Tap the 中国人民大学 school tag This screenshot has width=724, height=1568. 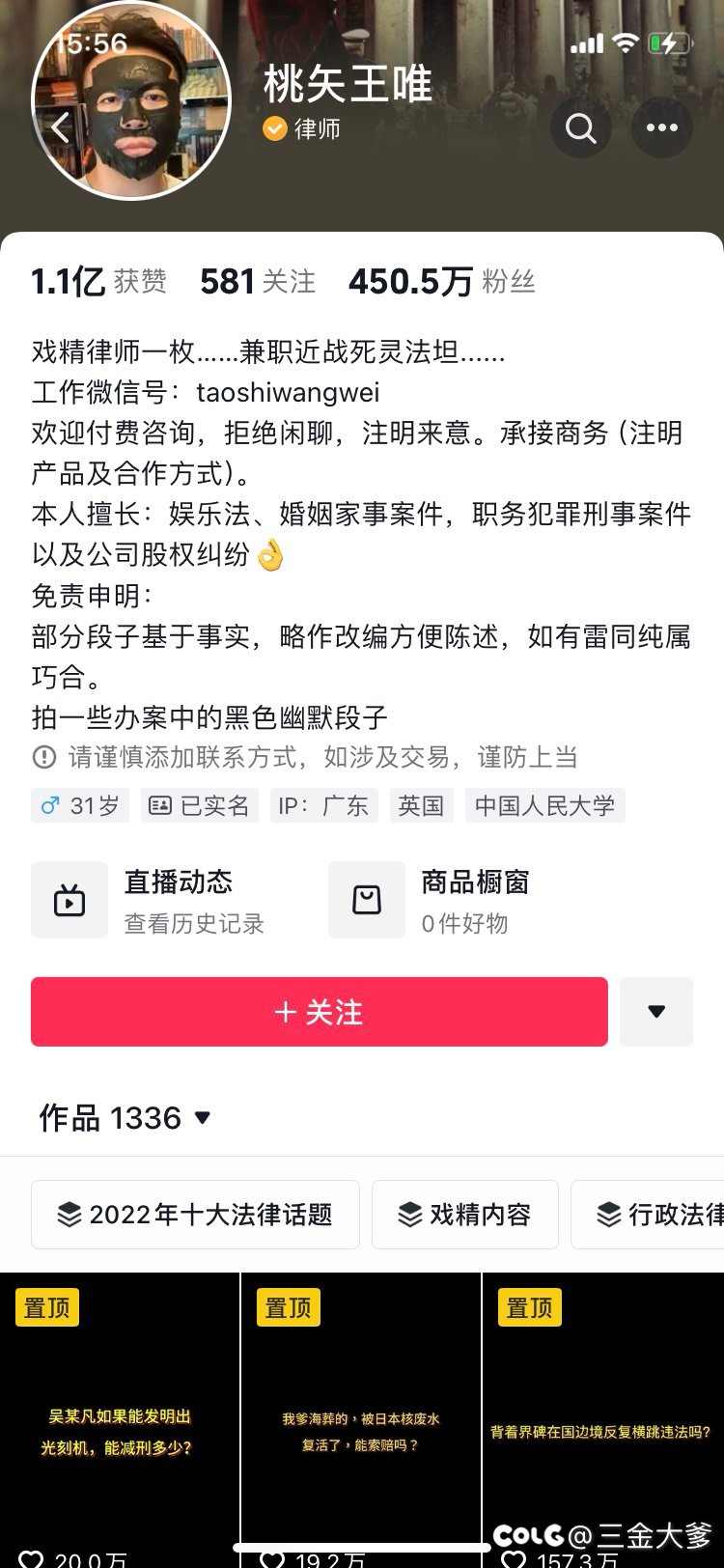pos(545,805)
